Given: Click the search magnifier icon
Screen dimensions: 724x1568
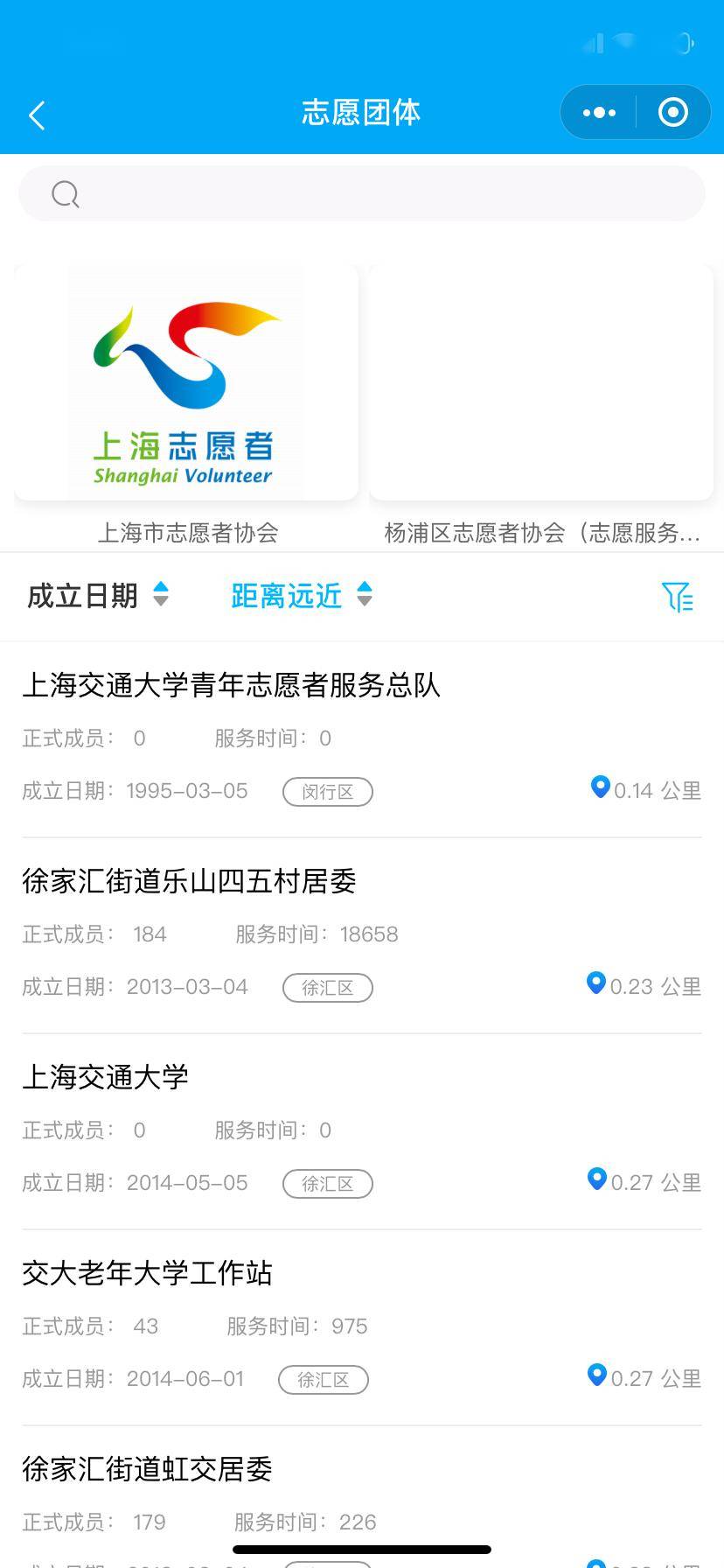Looking at the screenshot, I should (64, 193).
